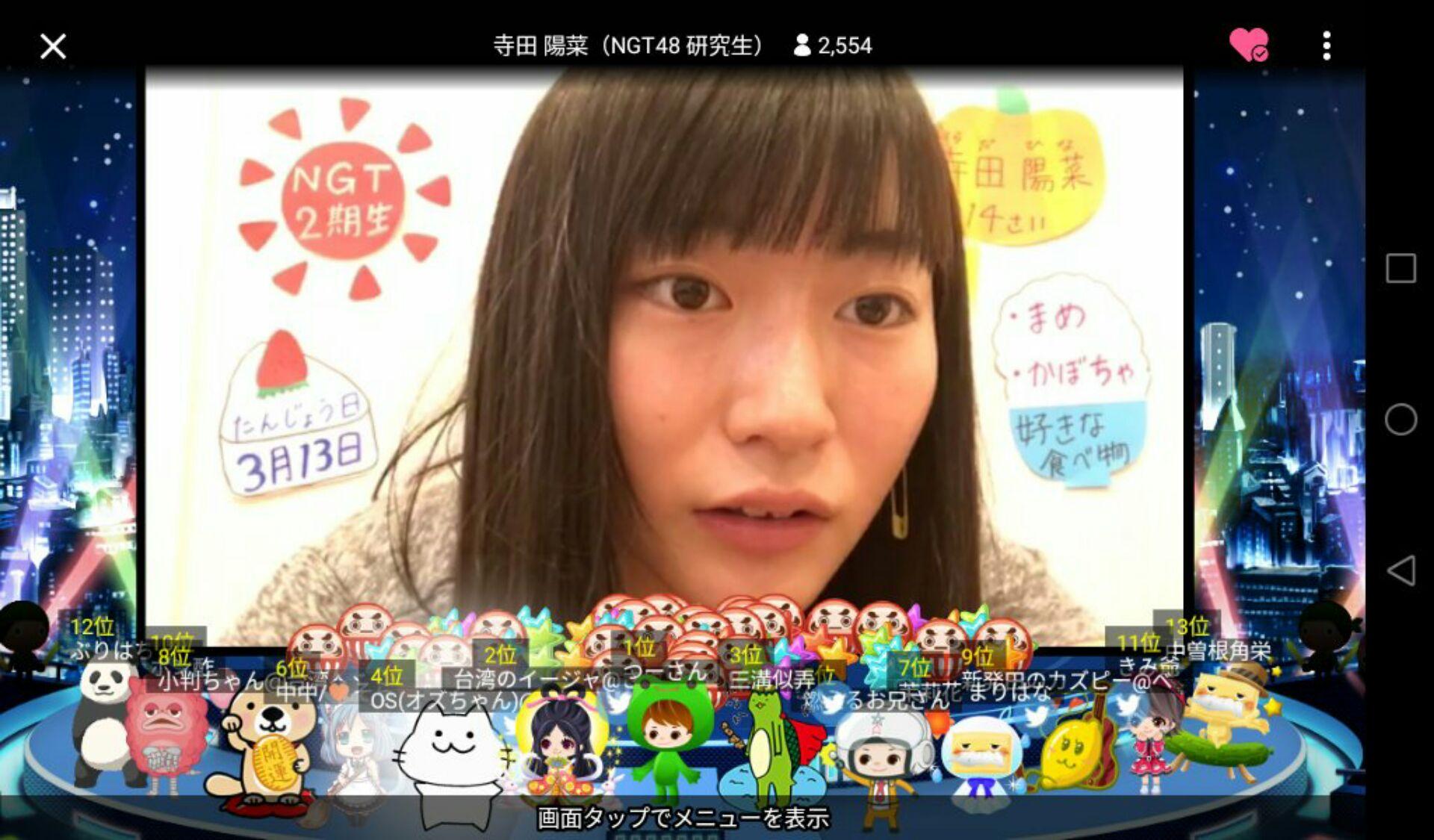The image size is (1434, 840).
Task: Open the 1位 green frog avatar's profile
Action: [668, 735]
